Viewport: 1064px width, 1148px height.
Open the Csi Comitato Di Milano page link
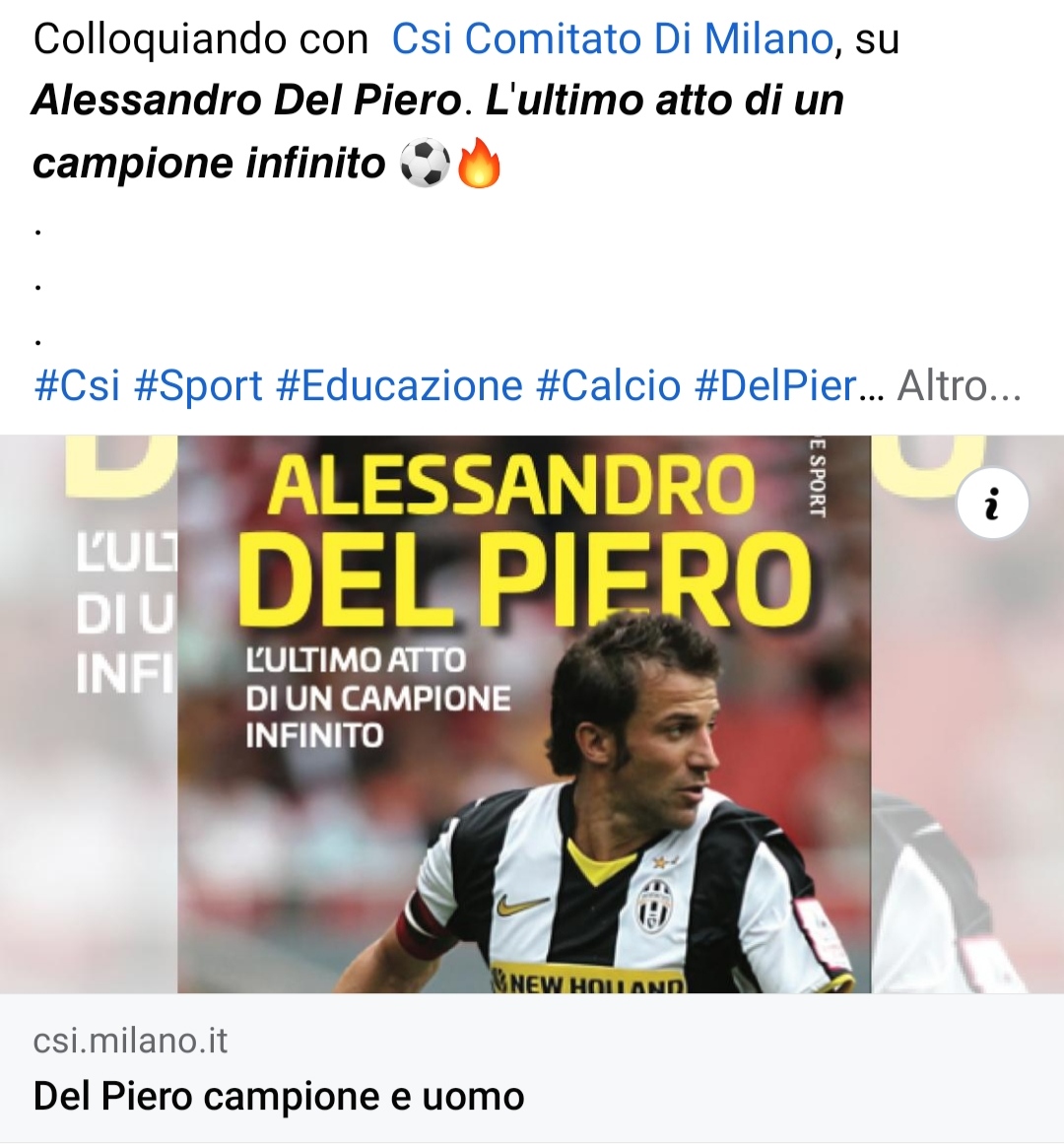pos(612,39)
